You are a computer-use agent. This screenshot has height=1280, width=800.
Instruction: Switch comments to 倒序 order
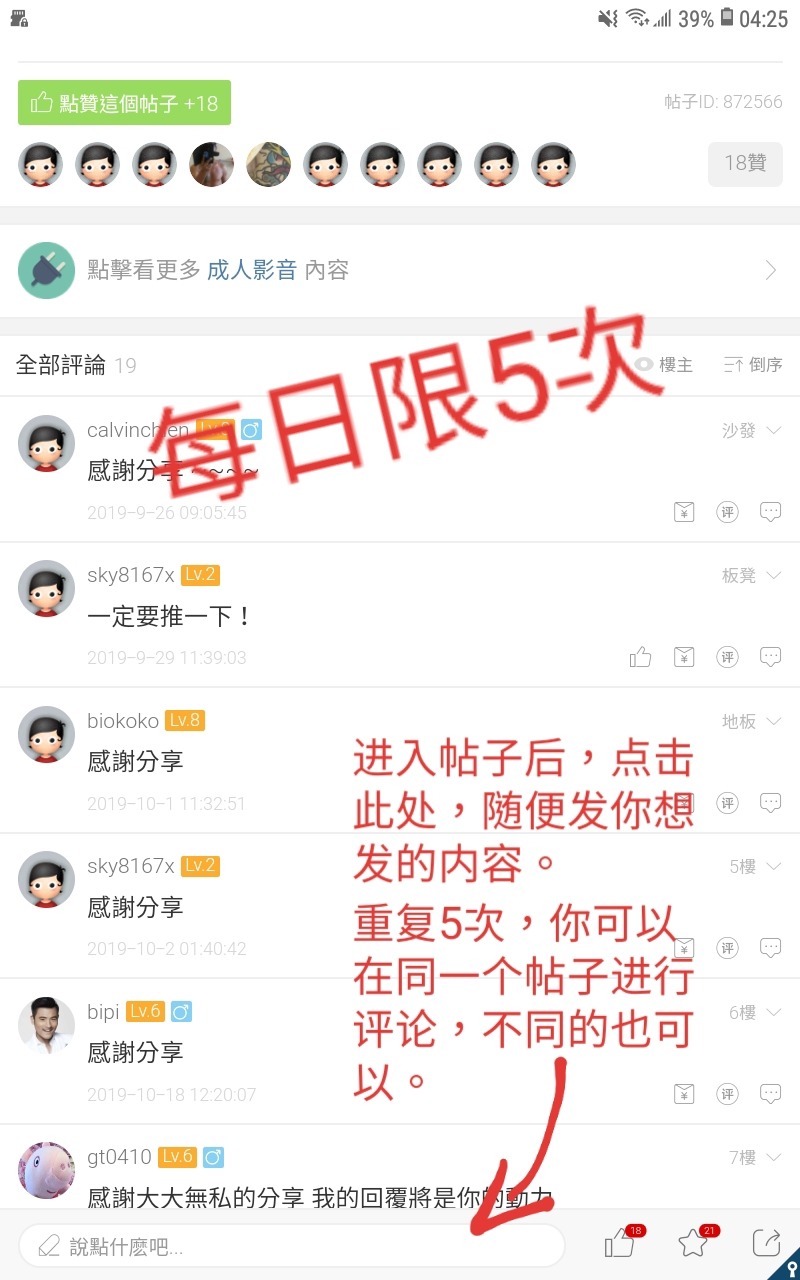(753, 365)
